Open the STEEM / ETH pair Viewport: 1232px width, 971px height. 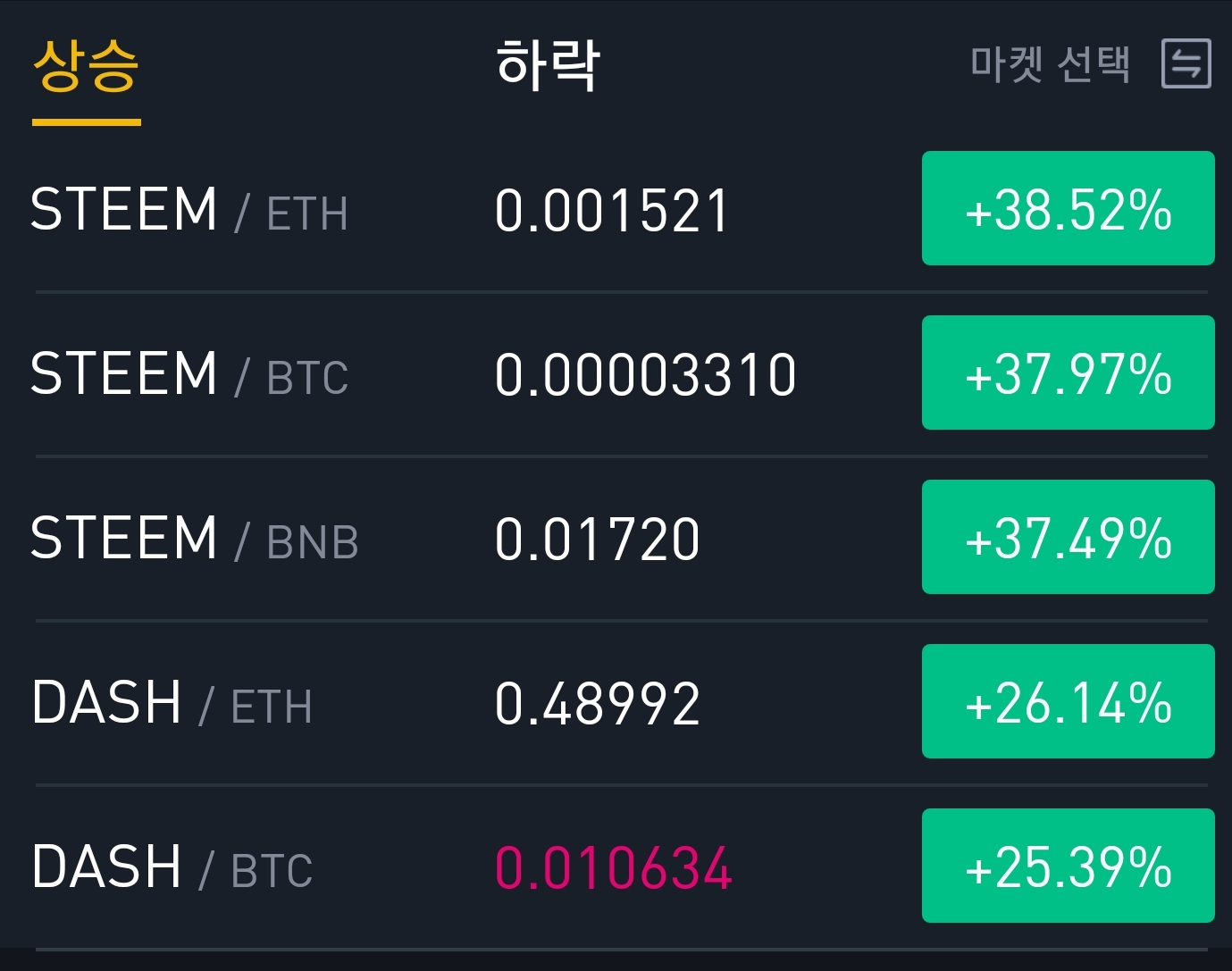(x=189, y=210)
